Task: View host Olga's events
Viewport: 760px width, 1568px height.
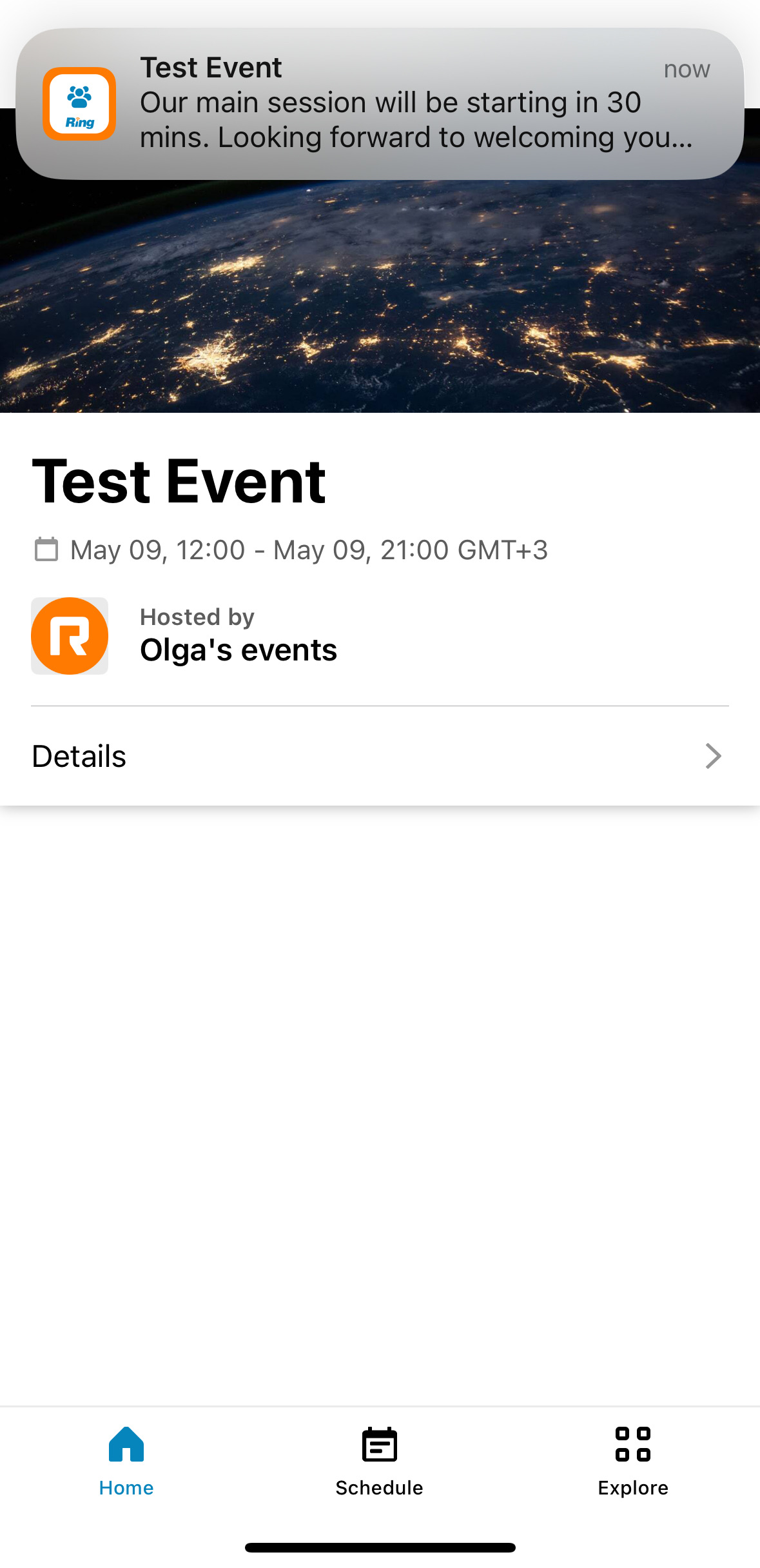Action: click(x=239, y=650)
